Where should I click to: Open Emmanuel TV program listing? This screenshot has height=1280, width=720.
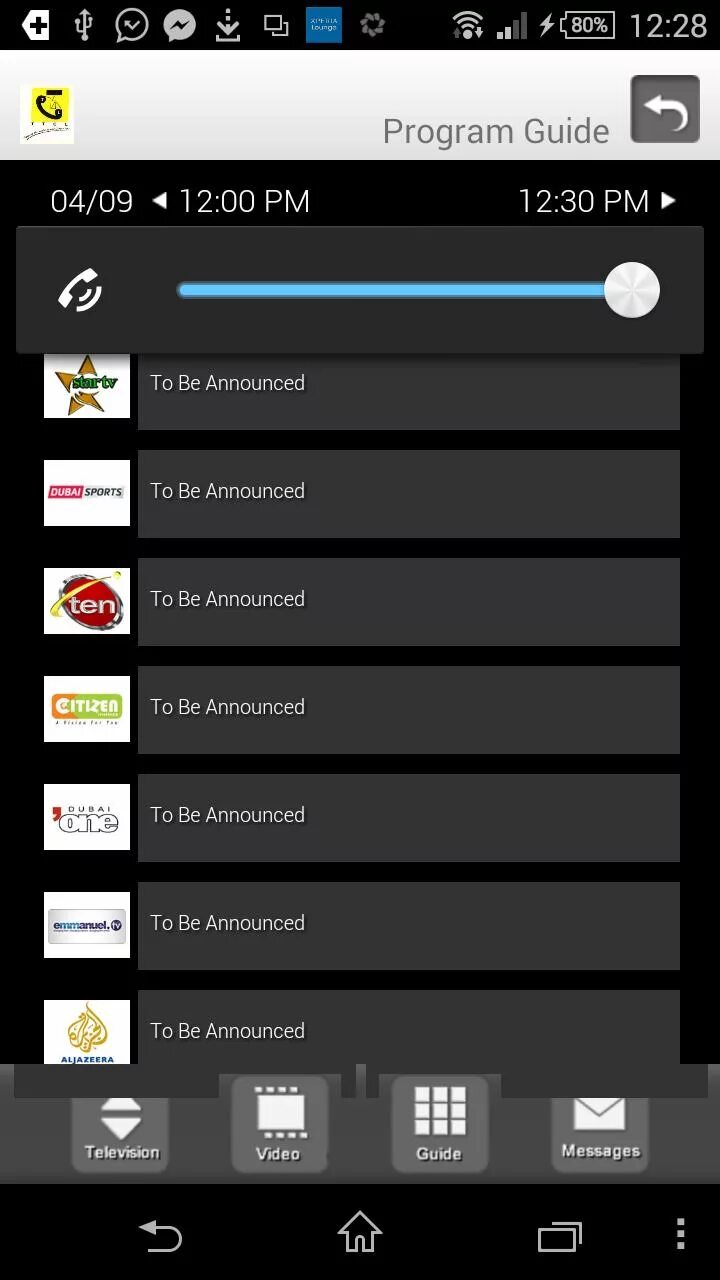tap(409, 926)
